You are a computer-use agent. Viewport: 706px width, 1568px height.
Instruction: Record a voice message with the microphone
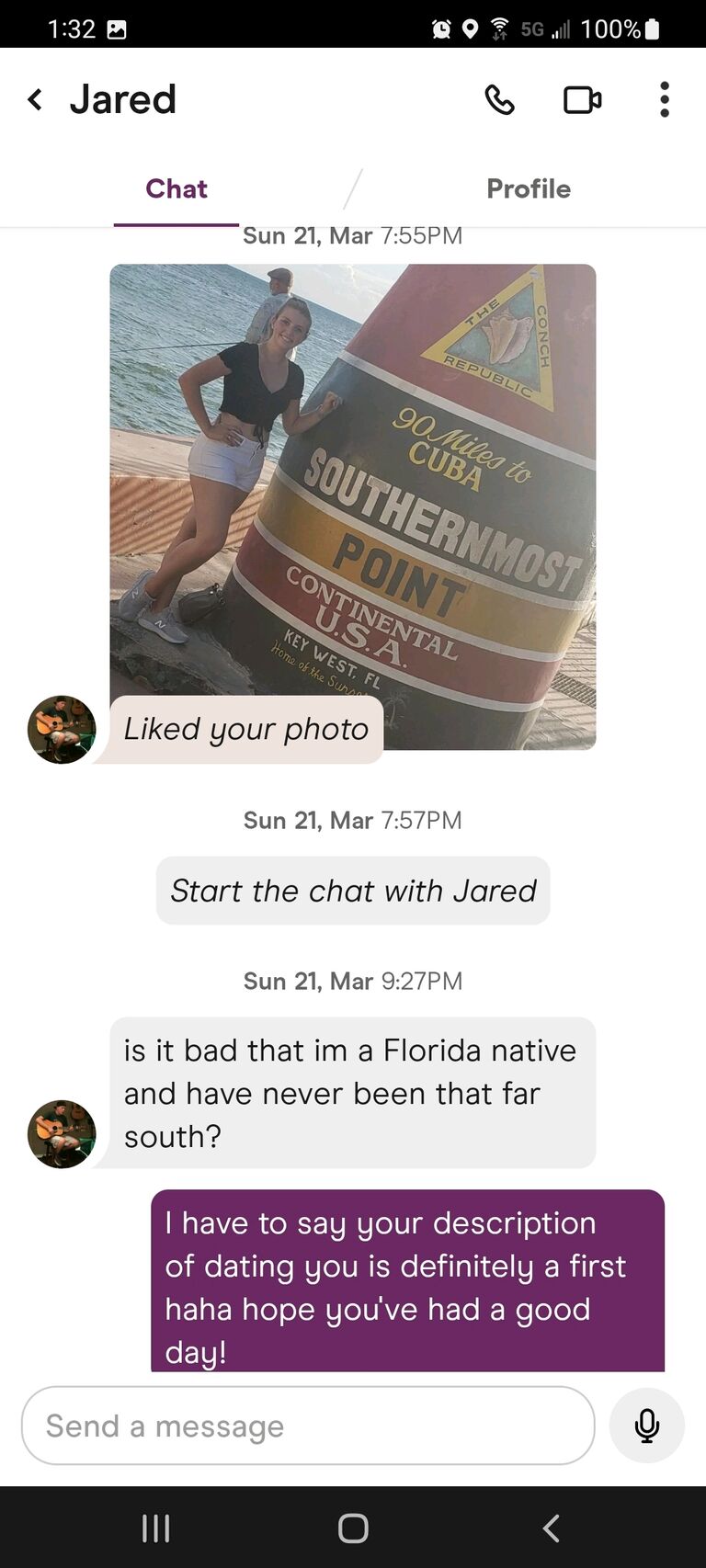tap(646, 1426)
